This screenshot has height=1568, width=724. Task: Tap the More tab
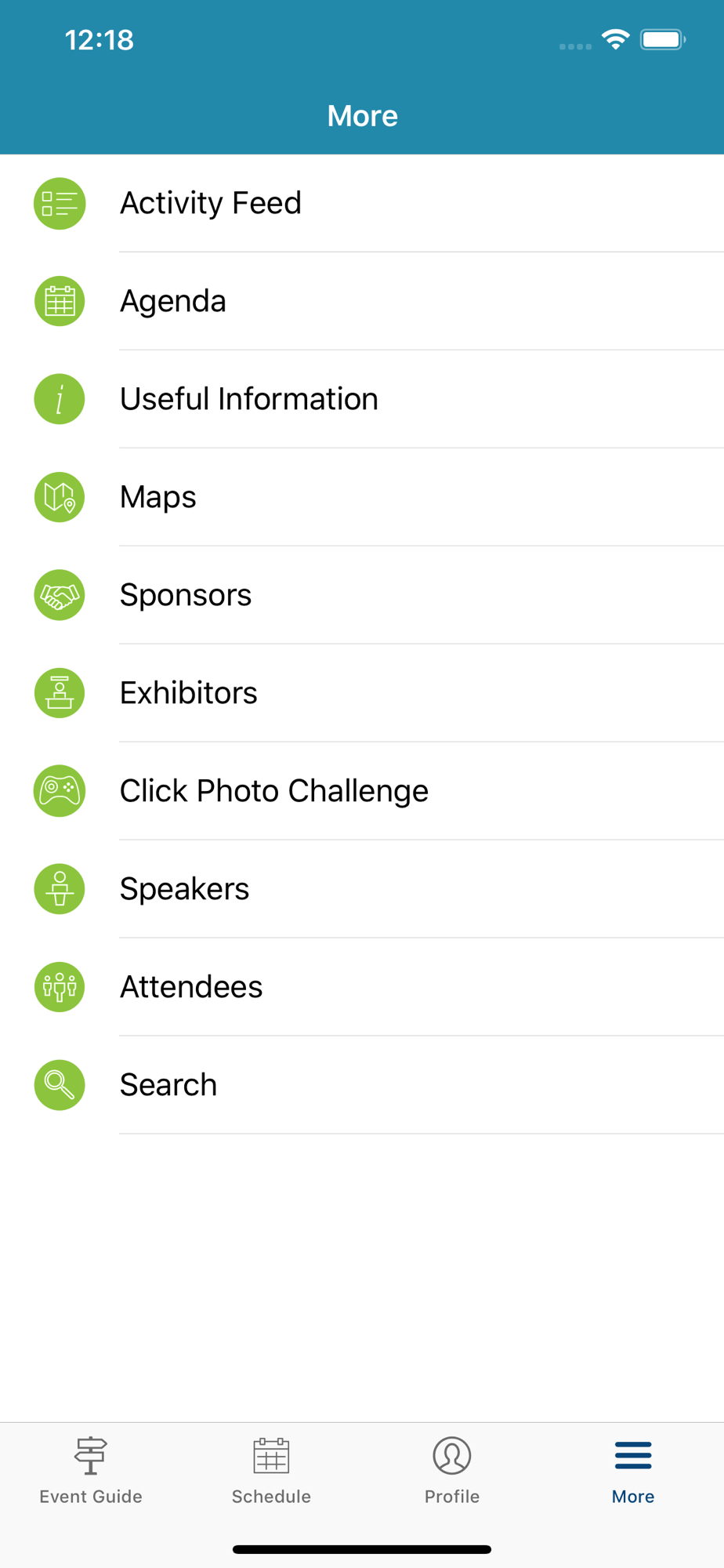click(633, 1472)
